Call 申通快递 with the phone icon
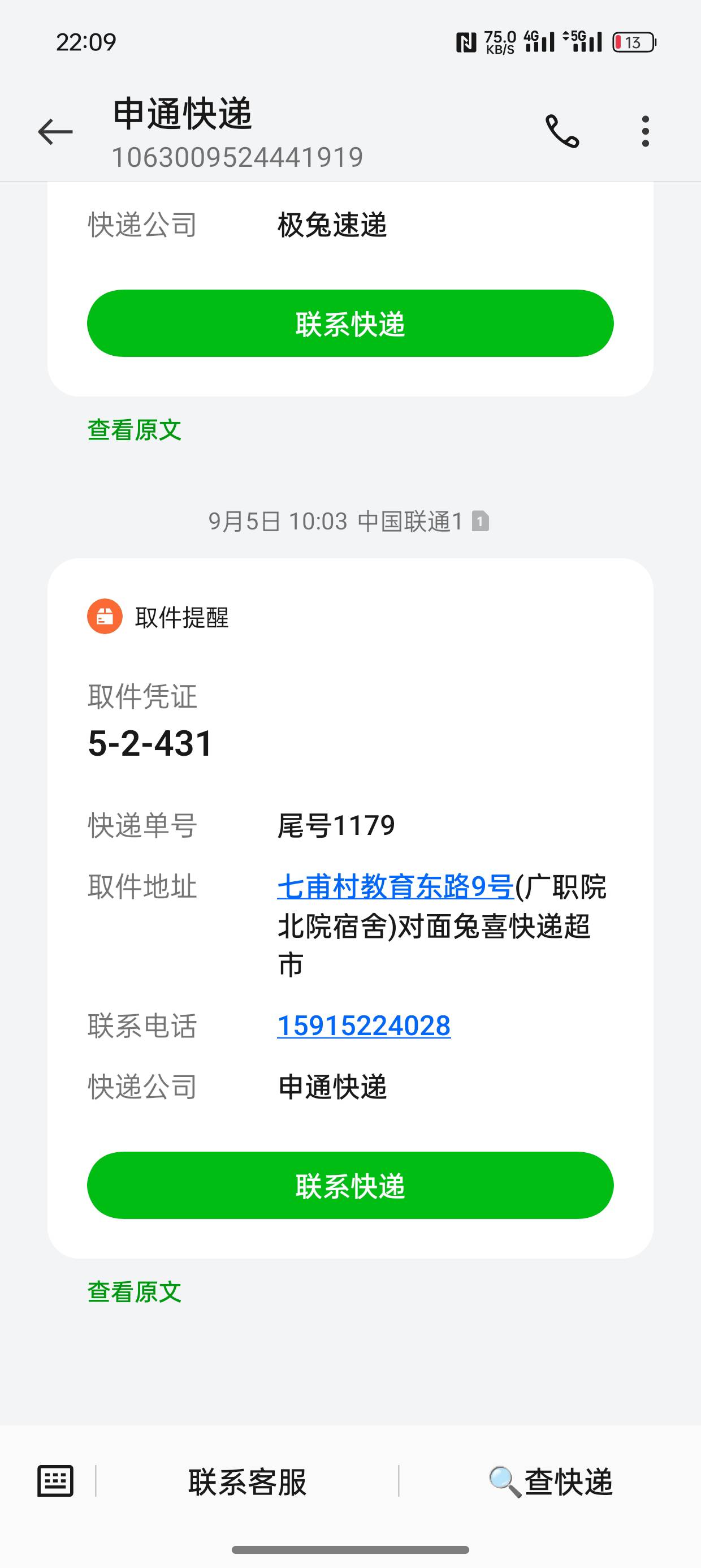Screen dimensions: 701x1568 [x=562, y=131]
